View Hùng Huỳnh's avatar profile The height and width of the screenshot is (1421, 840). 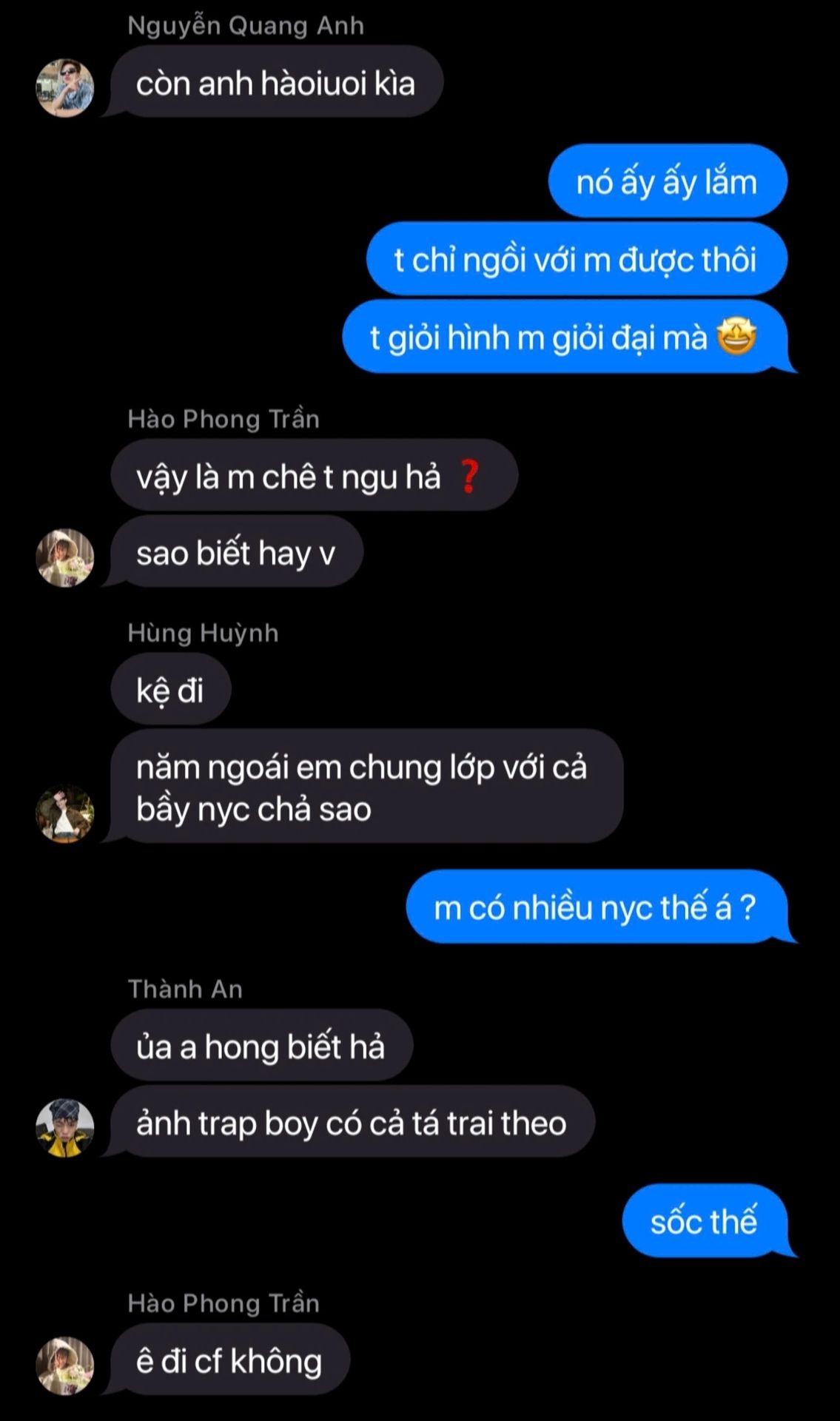click(65, 813)
